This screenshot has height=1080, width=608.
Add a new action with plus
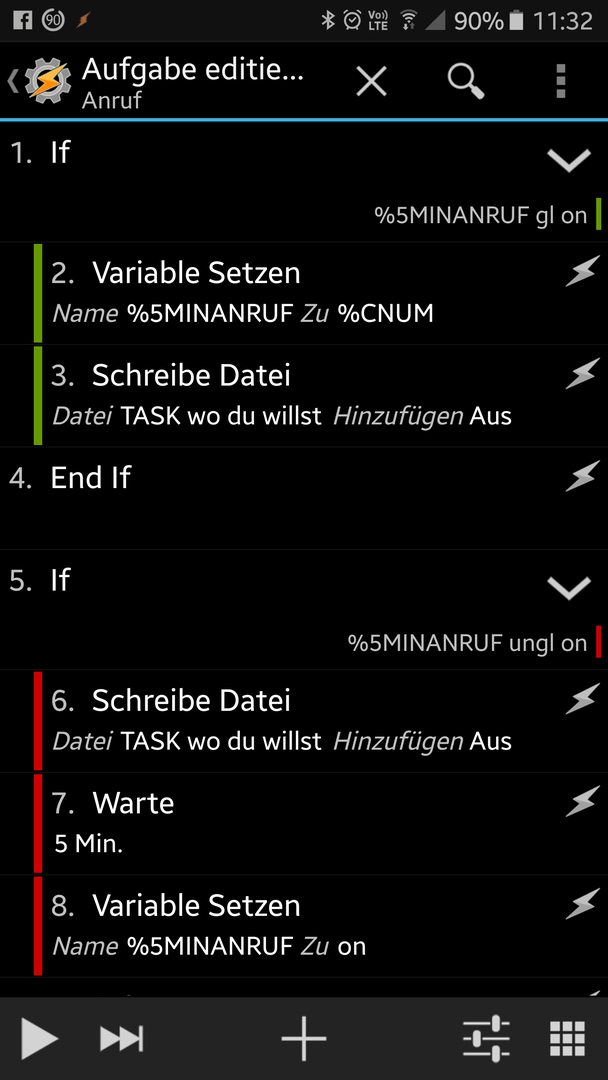(x=304, y=1038)
